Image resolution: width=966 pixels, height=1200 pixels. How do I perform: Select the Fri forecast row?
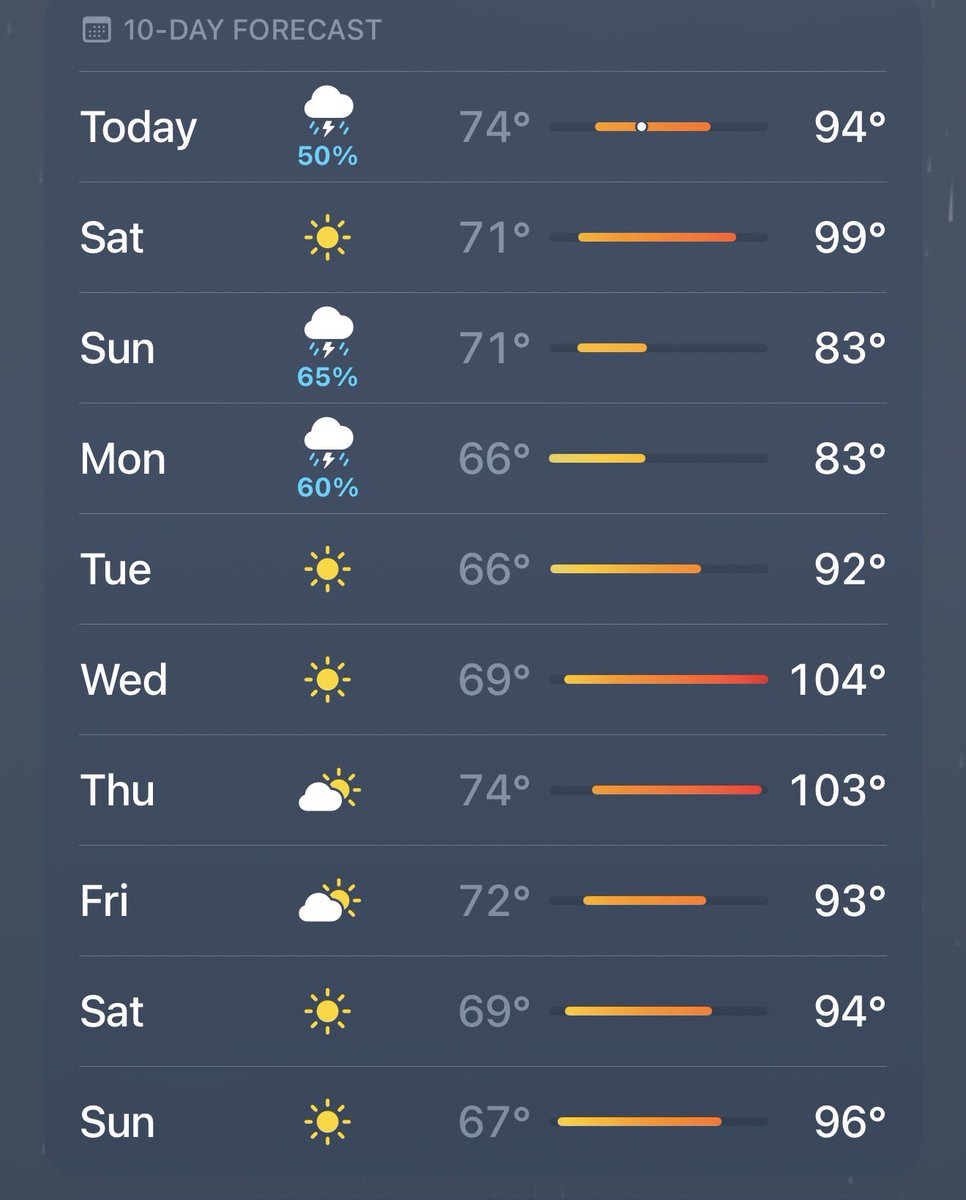coord(483,901)
